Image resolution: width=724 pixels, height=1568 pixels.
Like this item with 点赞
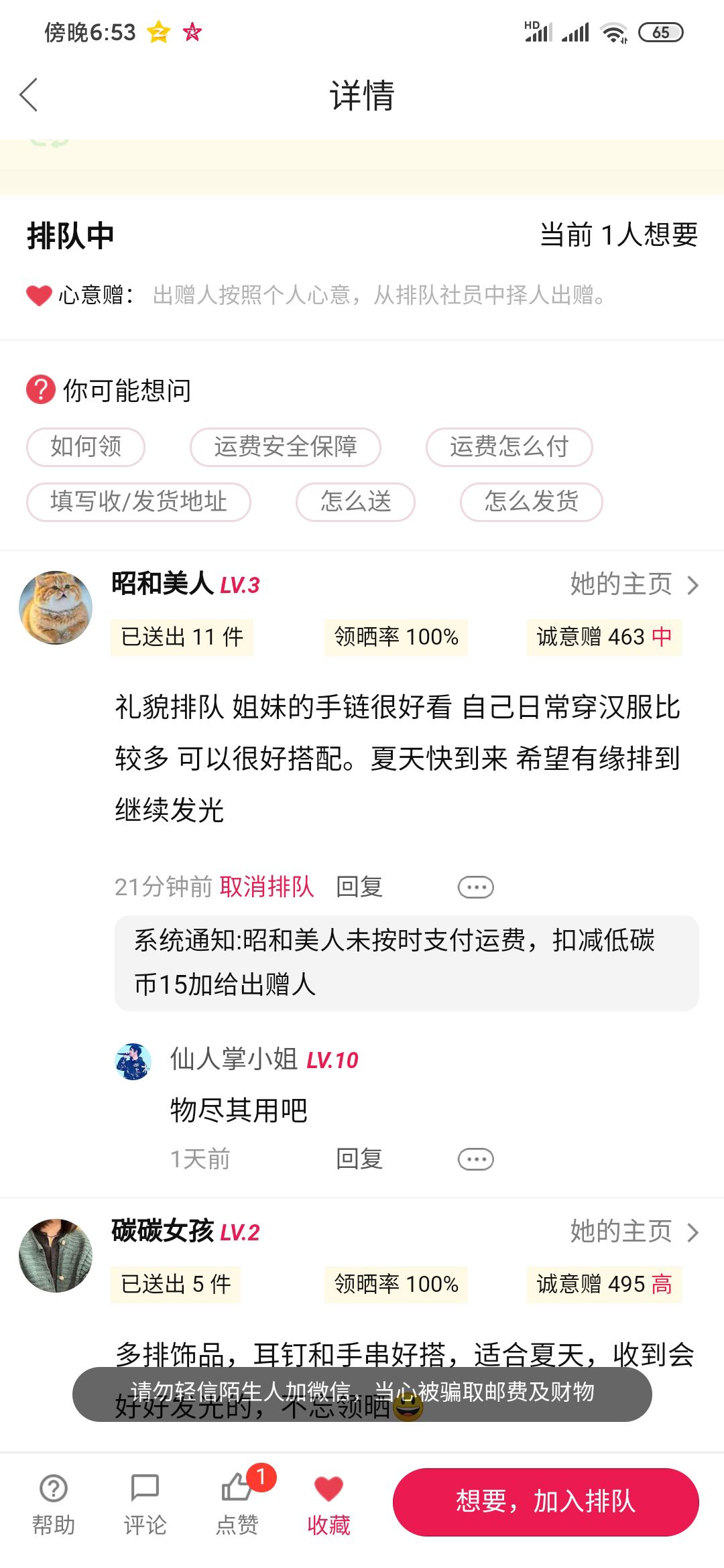click(x=237, y=1504)
